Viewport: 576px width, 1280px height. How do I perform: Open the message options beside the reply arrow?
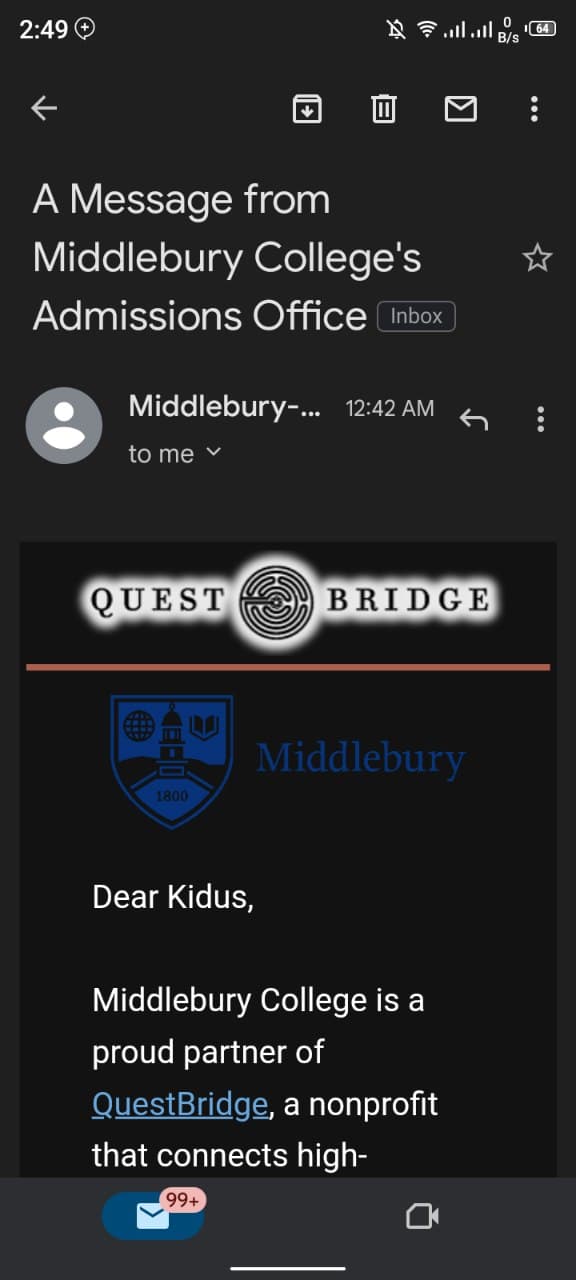click(x=540, y=419)
